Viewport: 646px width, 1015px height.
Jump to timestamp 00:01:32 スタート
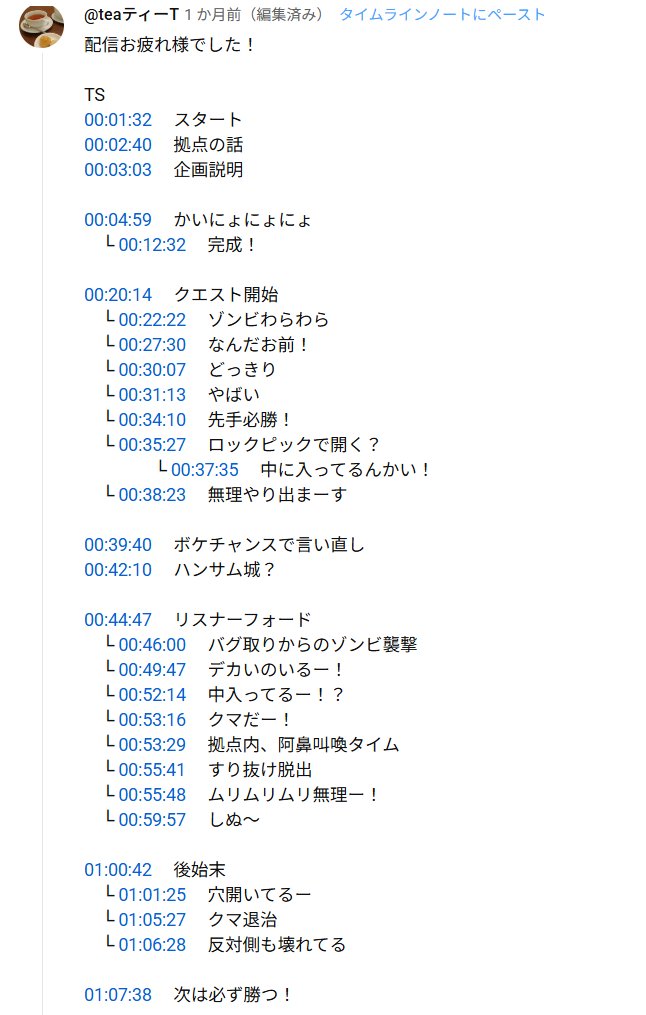pyautogui.click(x=118, y=120)
